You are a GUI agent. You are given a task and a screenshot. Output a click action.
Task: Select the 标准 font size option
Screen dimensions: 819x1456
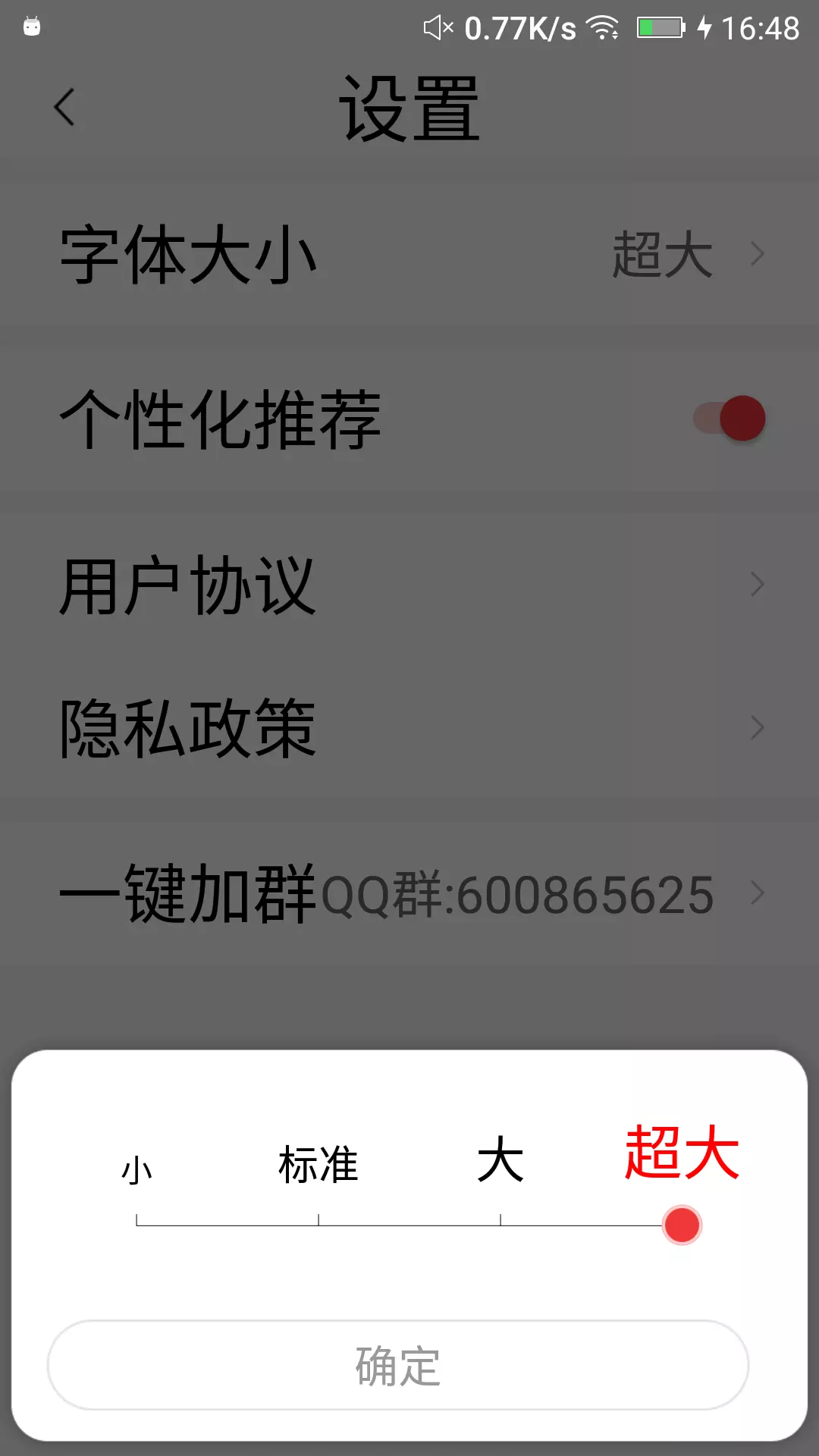pyautogui.click(x=318, y=1165)
